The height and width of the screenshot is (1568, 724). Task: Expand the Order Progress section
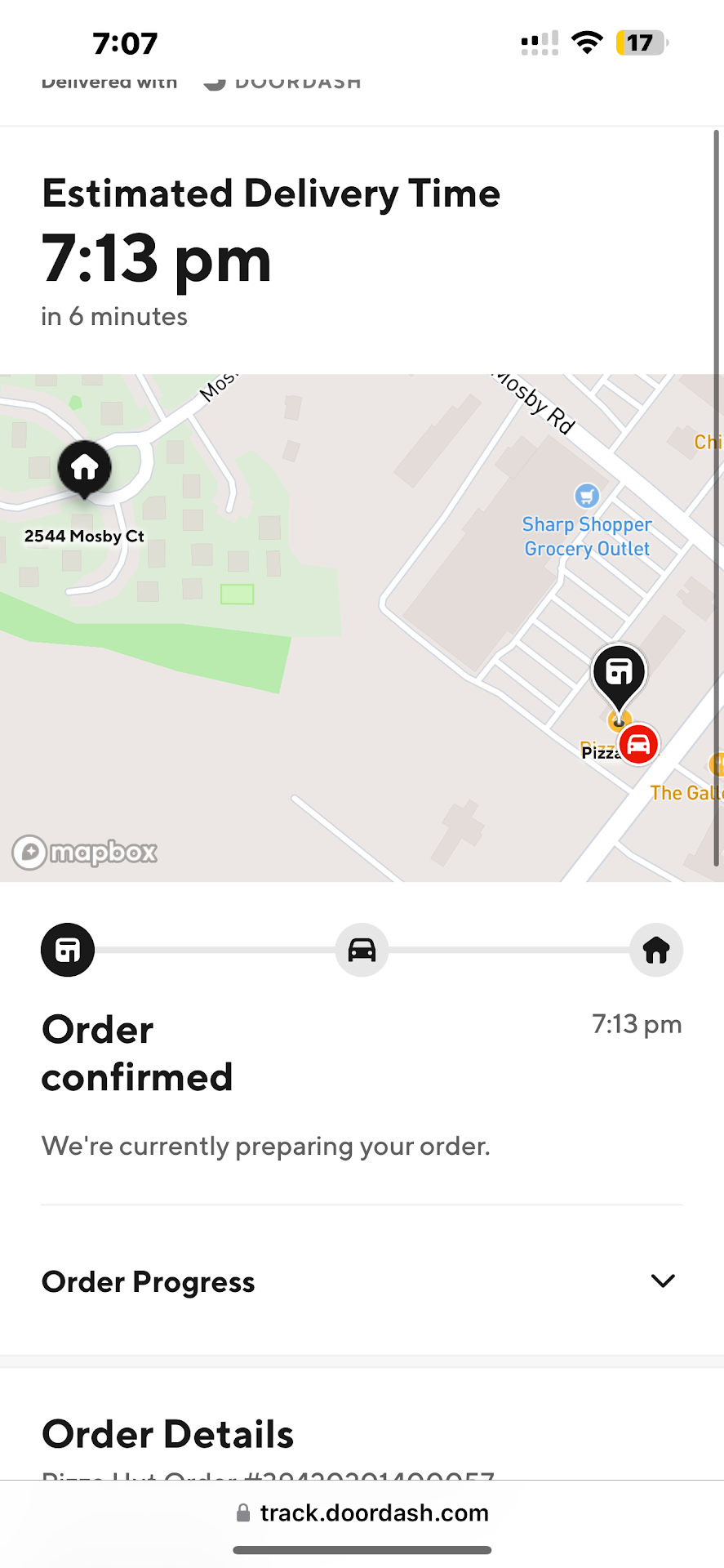(662, 1281)
